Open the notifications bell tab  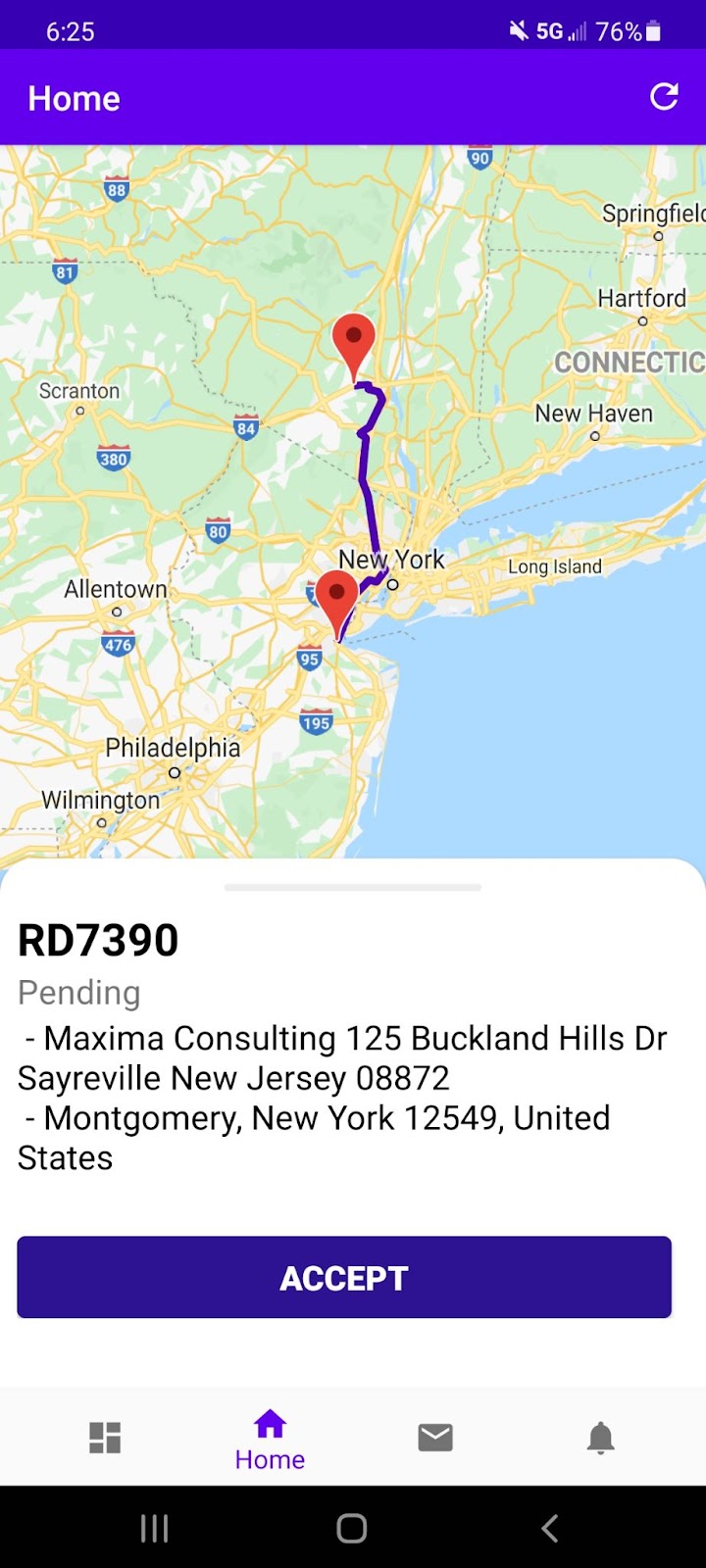(x=600, y=1438)
